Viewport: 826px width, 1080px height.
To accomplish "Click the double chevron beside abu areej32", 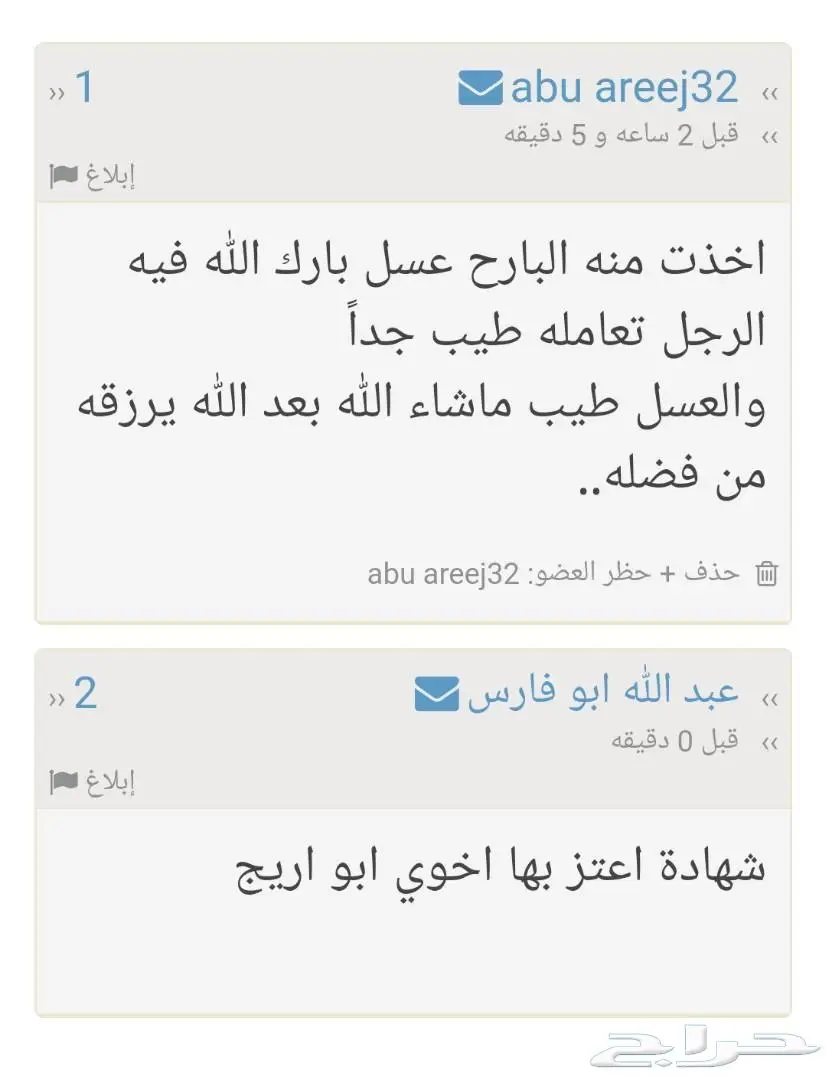I will click(x=770, y=90).
